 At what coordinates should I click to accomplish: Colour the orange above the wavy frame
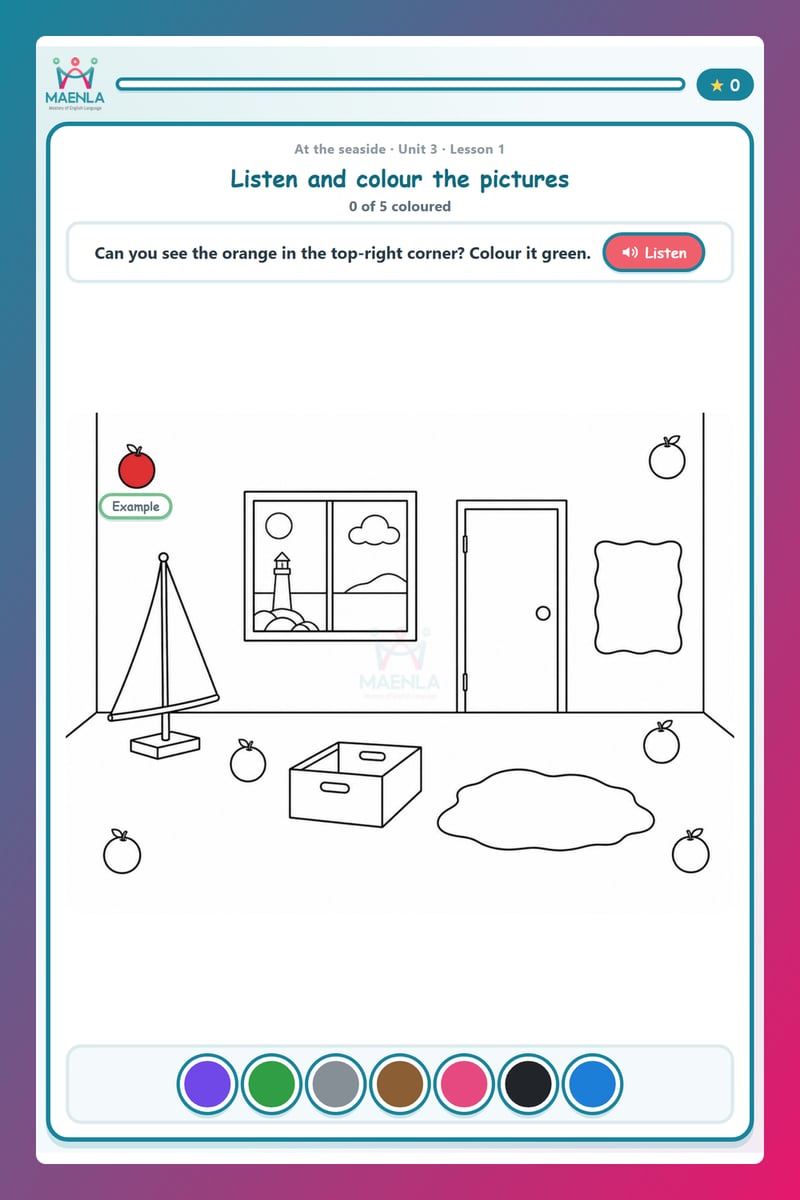point(667,458)
